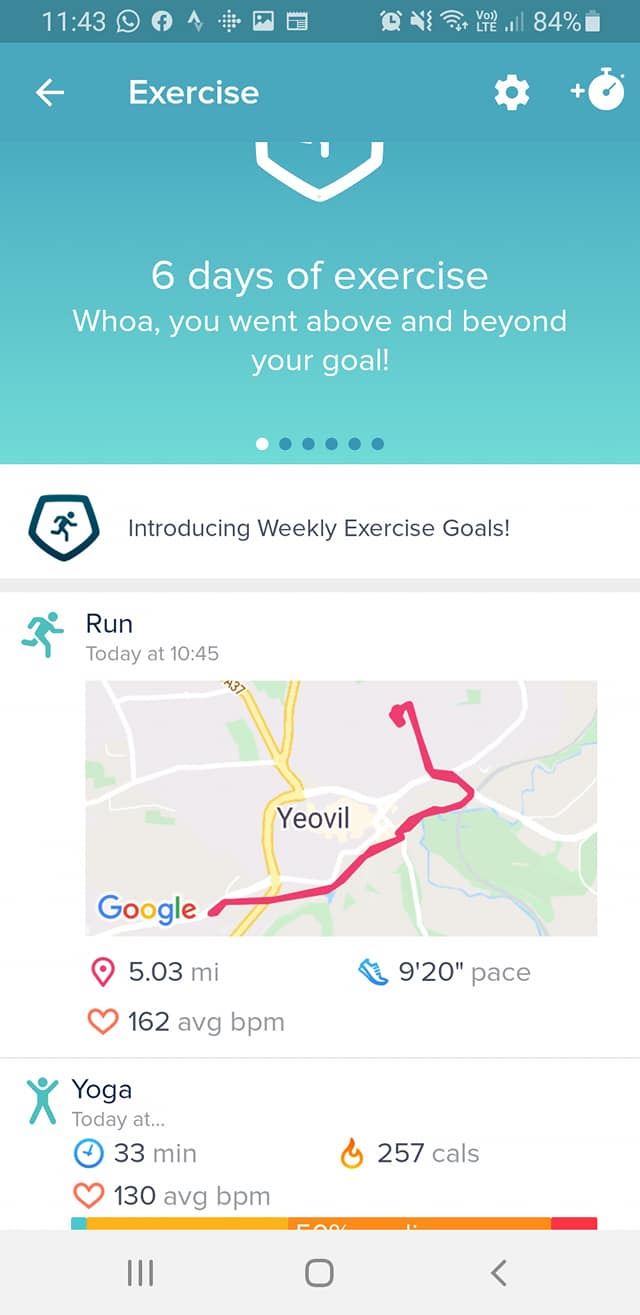Screen dimensions: 640x1315
Task: Start tracking a new exercise with stopwatch
Action: [x=598, y=92]
